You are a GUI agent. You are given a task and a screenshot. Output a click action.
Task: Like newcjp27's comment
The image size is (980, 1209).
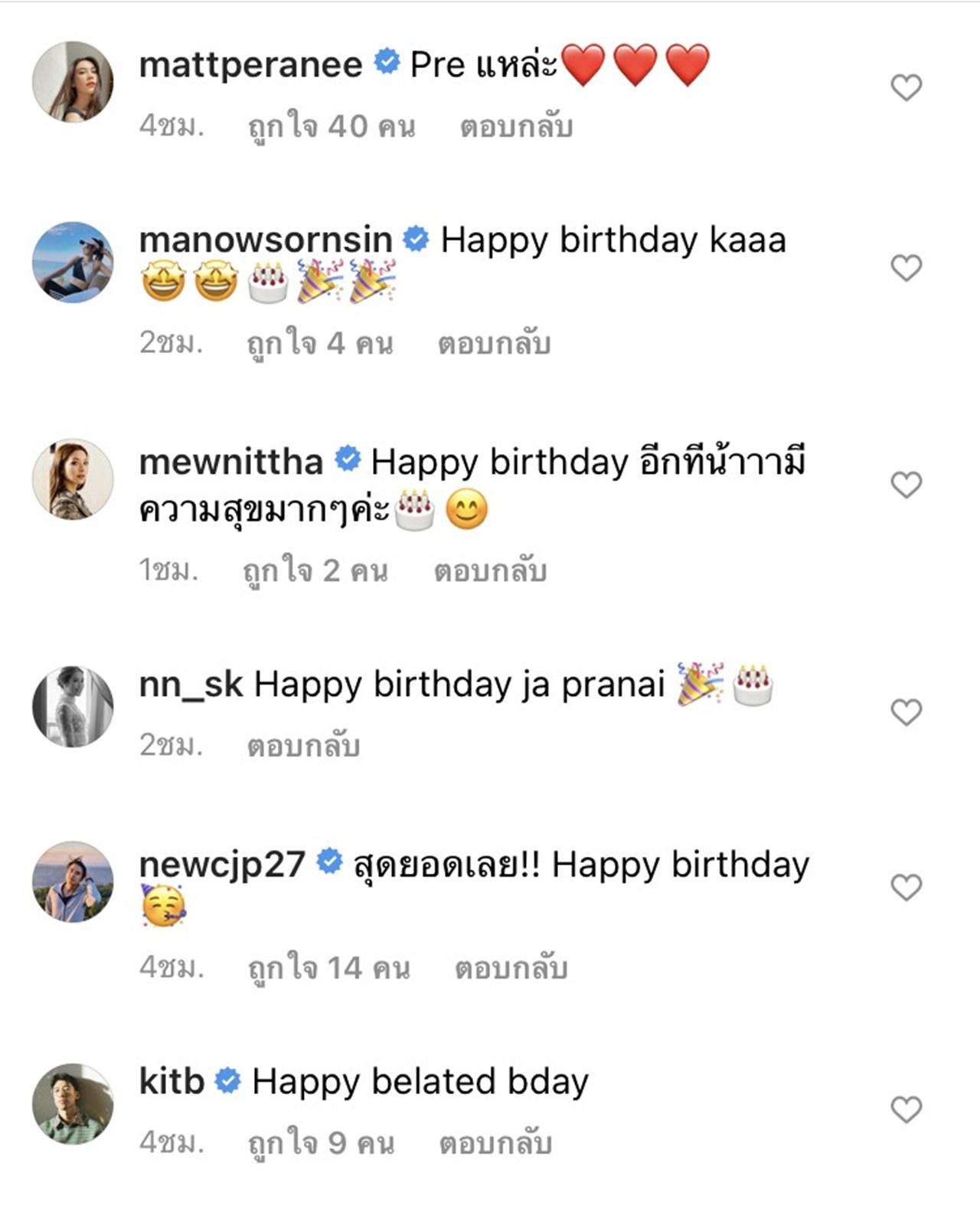pos(906,887)
